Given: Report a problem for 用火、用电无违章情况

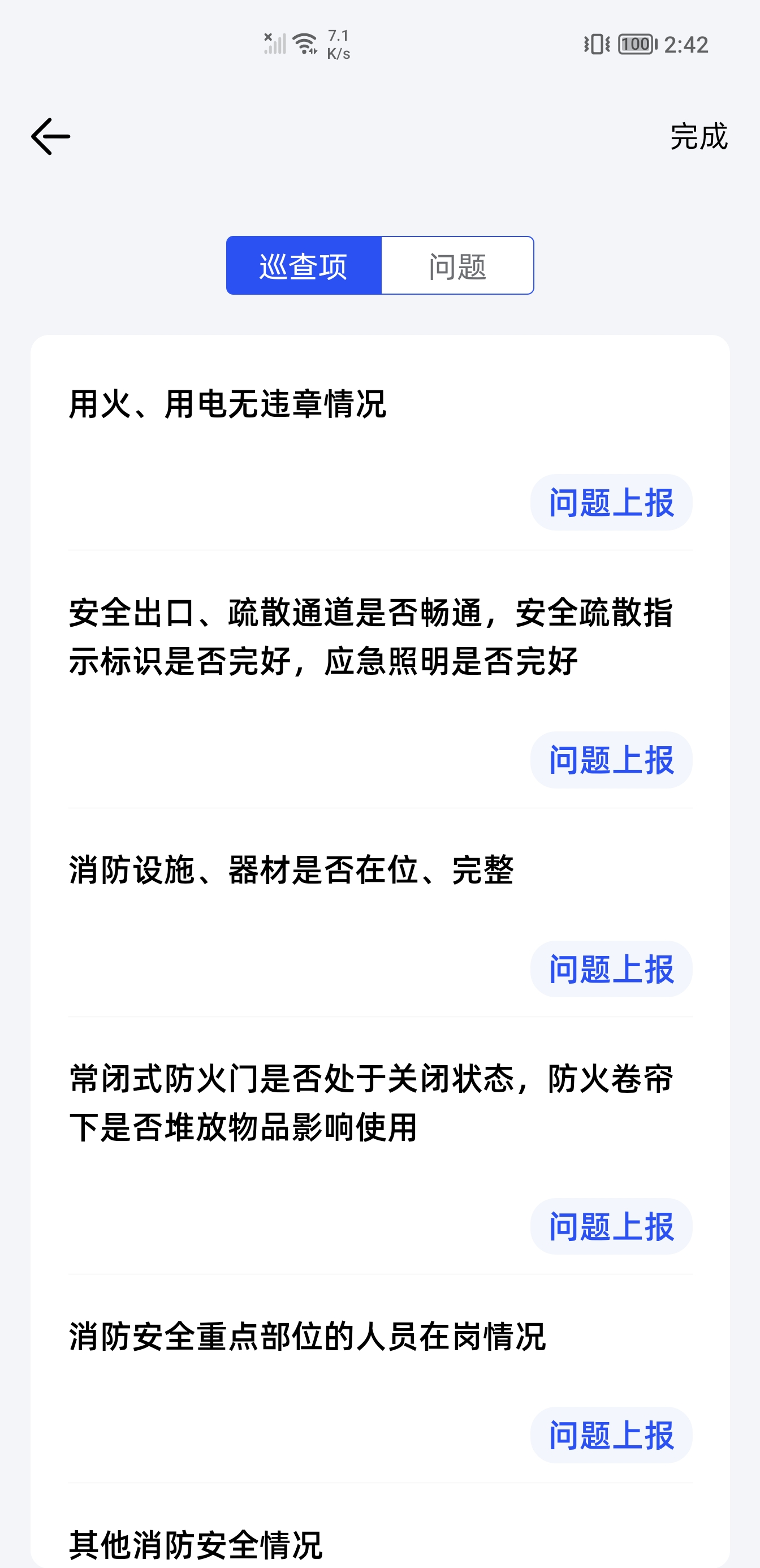Looking at the screenshot, I should click(611, 502).
